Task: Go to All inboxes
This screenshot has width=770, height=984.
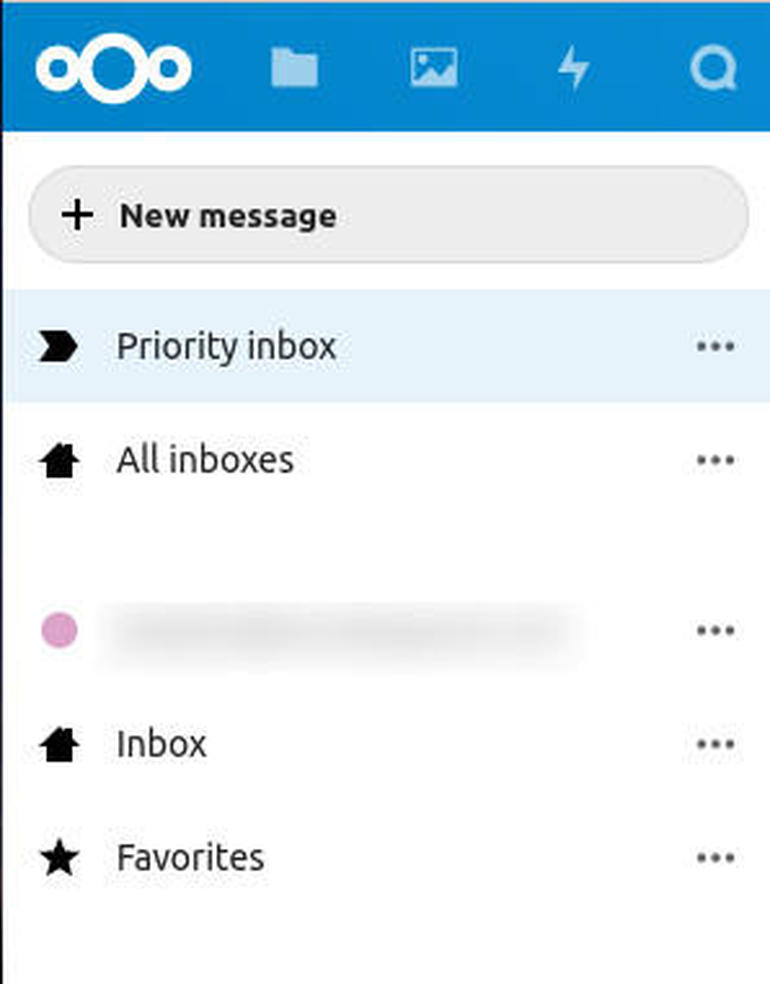Action: (x=206, y=460)
